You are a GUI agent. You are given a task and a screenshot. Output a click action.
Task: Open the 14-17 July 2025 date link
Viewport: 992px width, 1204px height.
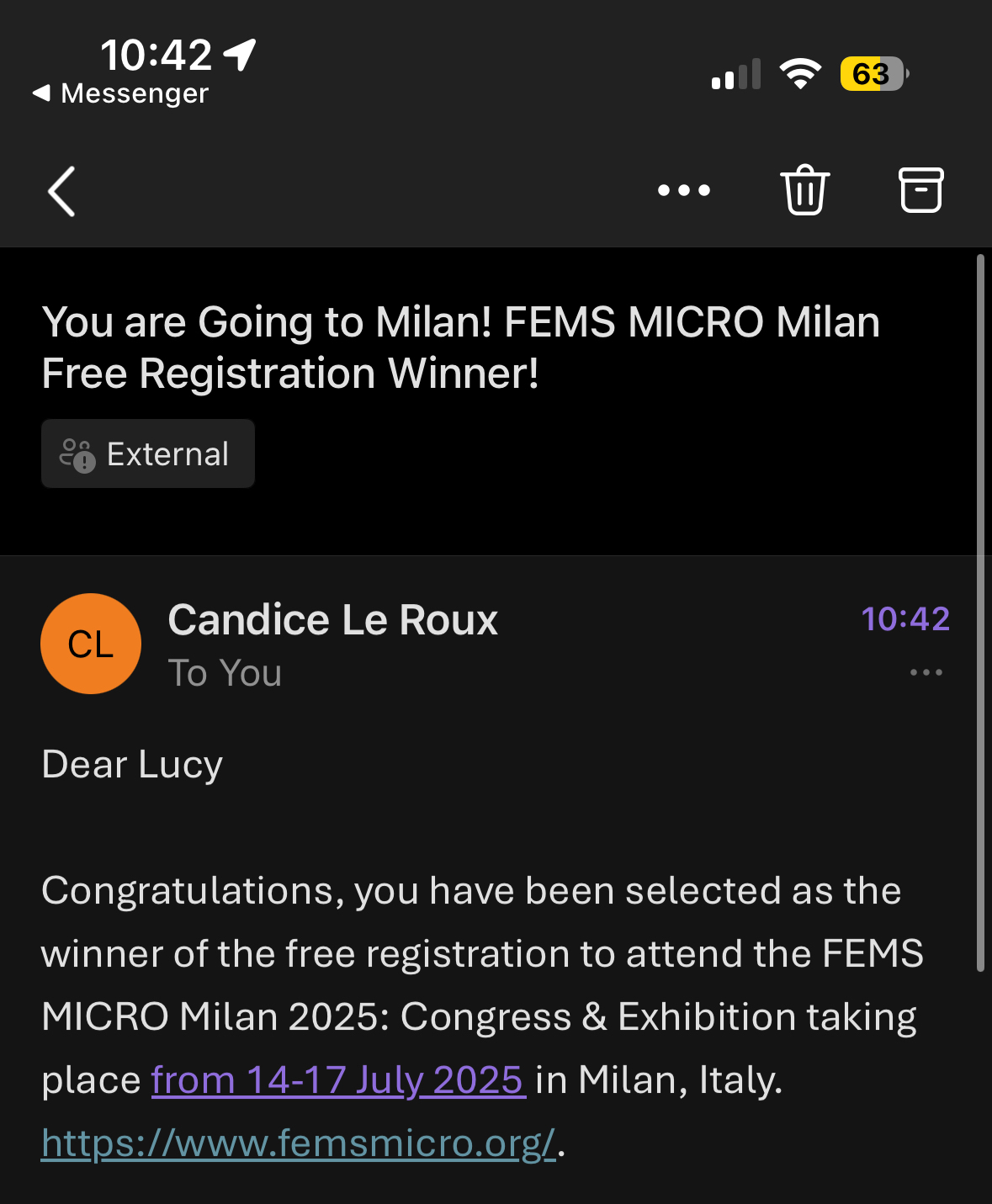point(337,1080)
